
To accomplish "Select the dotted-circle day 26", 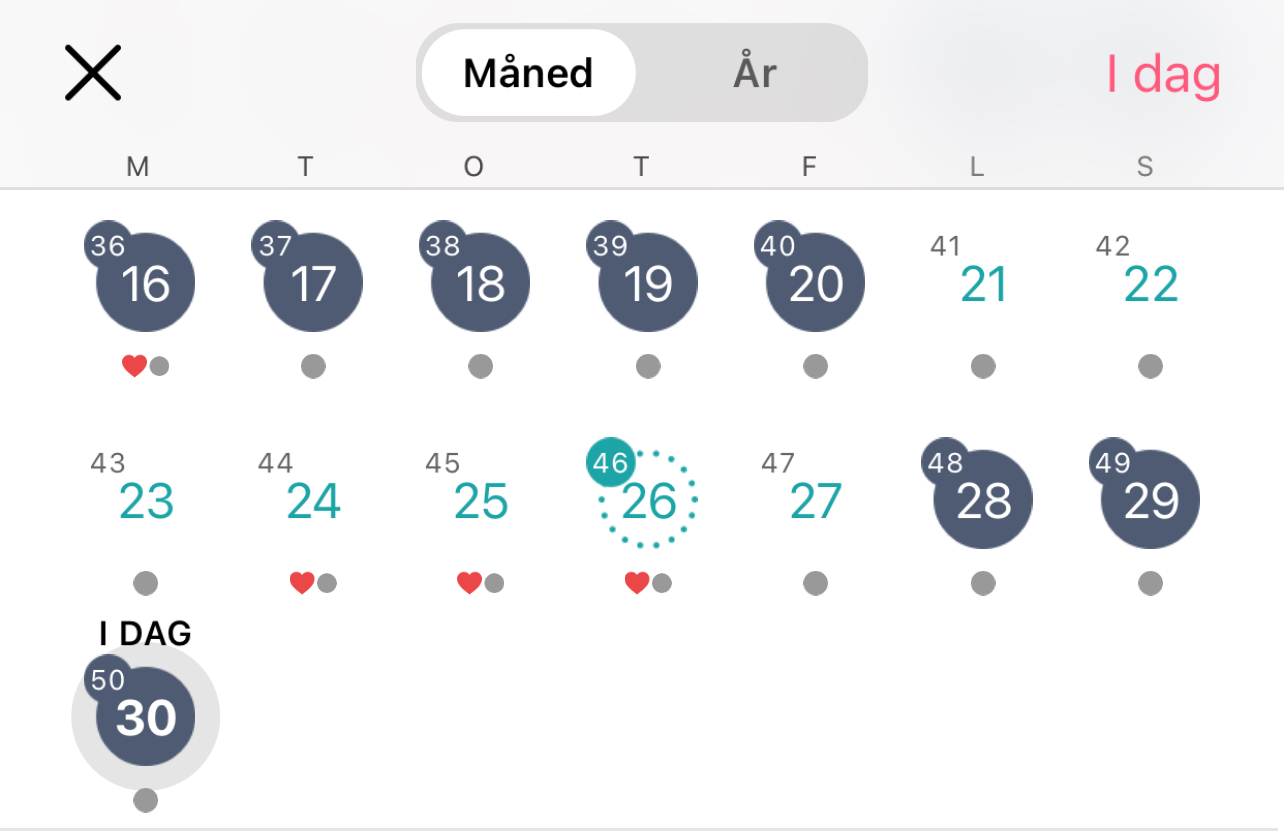I will (x=648, y=500).
